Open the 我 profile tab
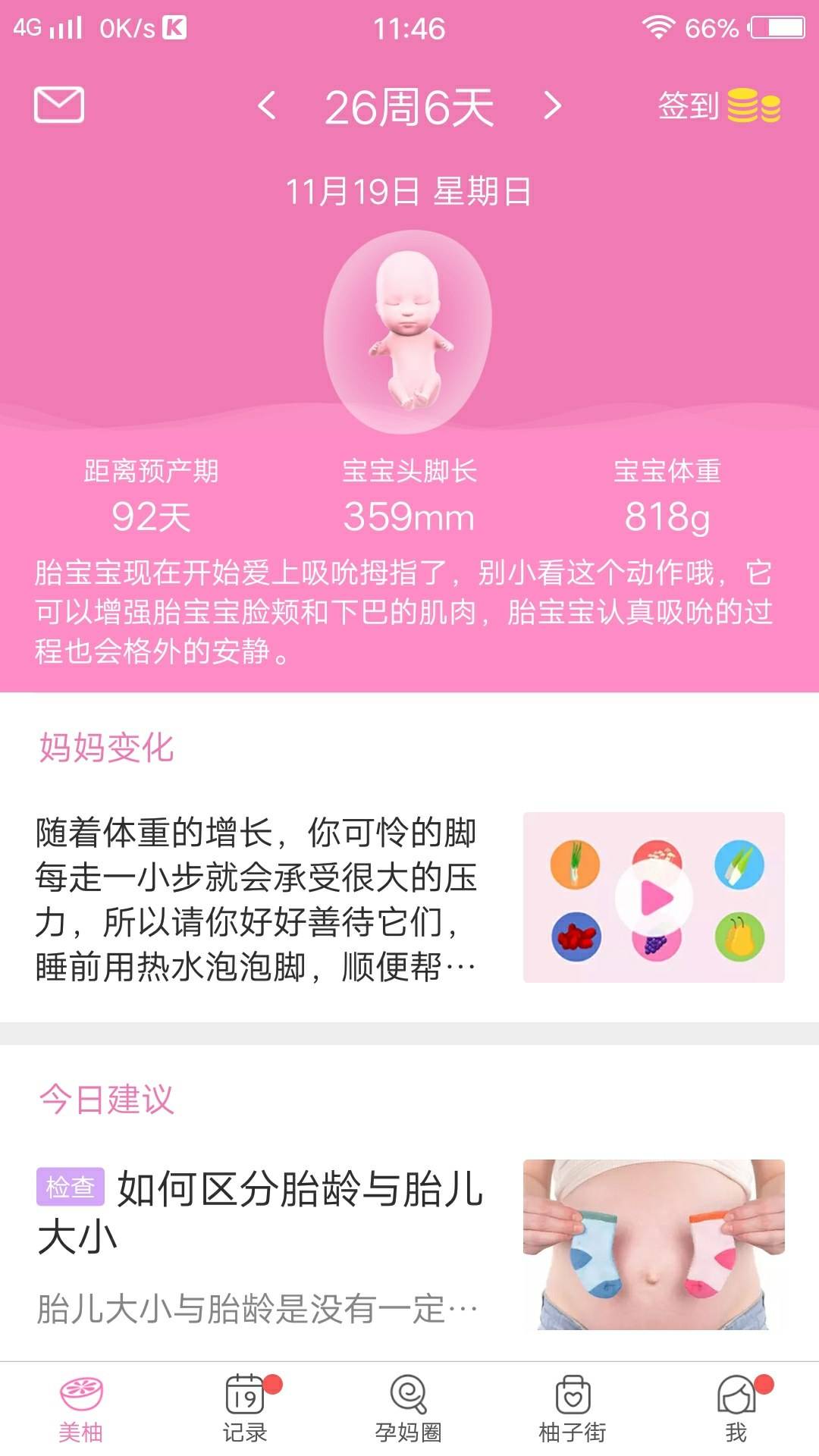 pos(736,1407)
